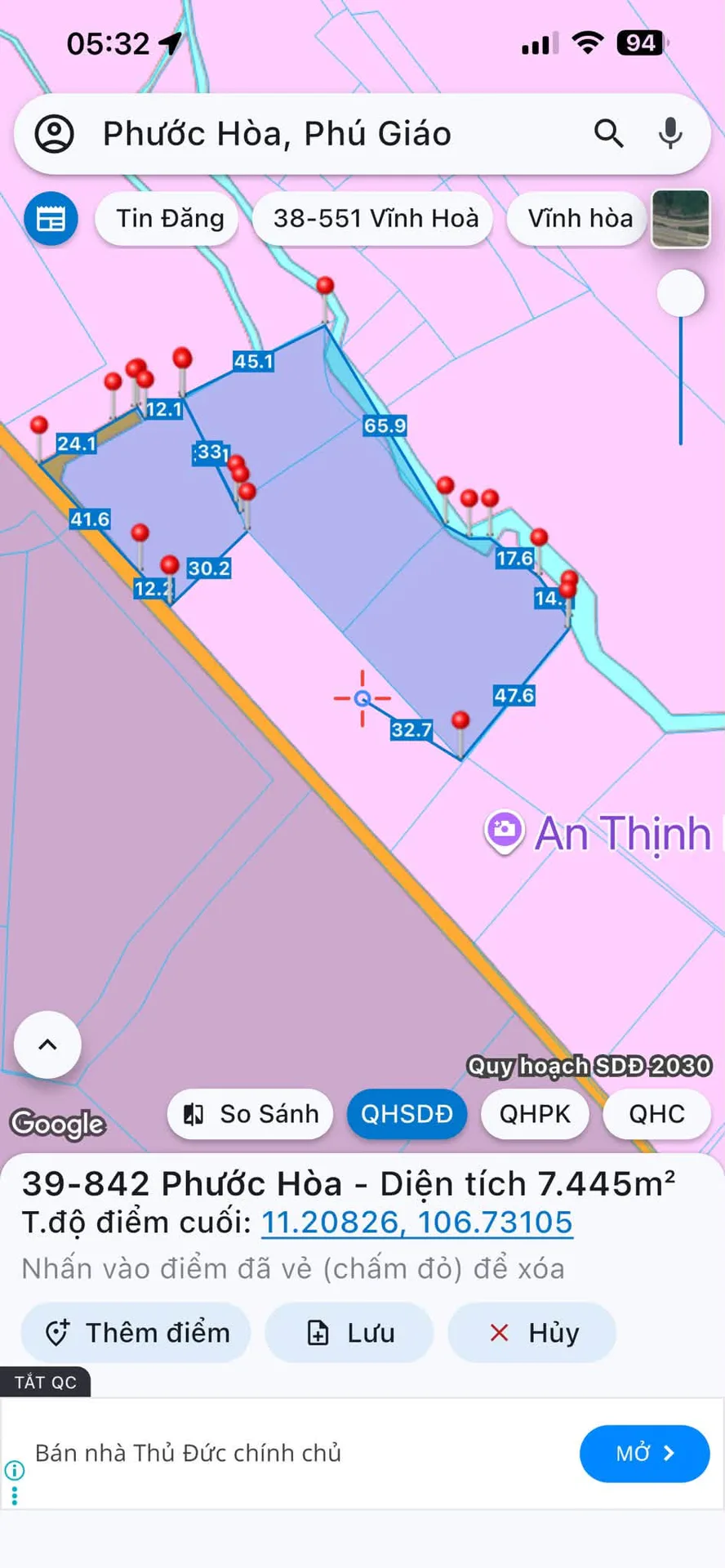725x1568 pixels.
Task: Start voice search with microphone
Action: (x=670, y=133)
